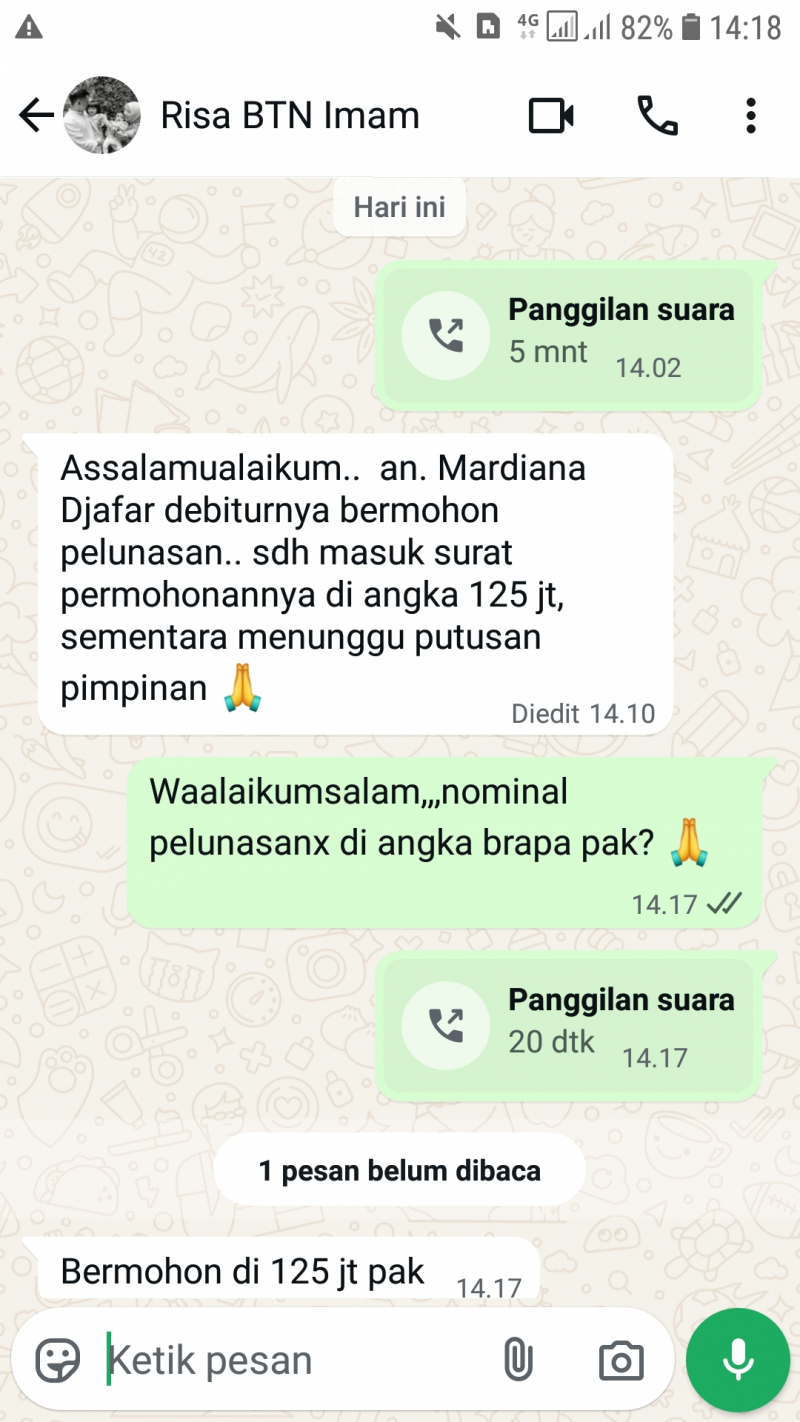Image resolution: width=800 pixels, height=1422 pixels.
Task: Open Risa BTN Imam's profile picture
Action: [102, 116]
